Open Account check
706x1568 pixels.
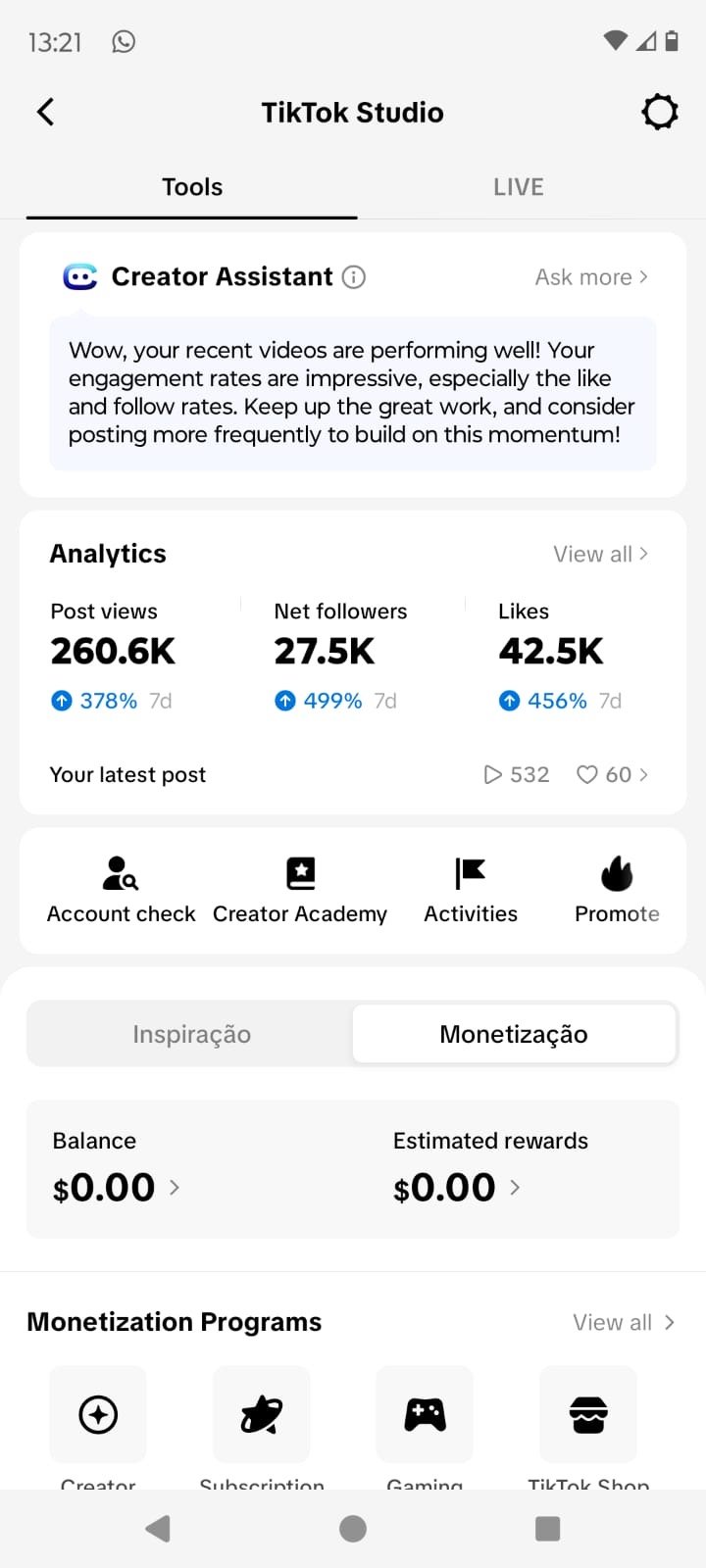click(x=121, y=890)
